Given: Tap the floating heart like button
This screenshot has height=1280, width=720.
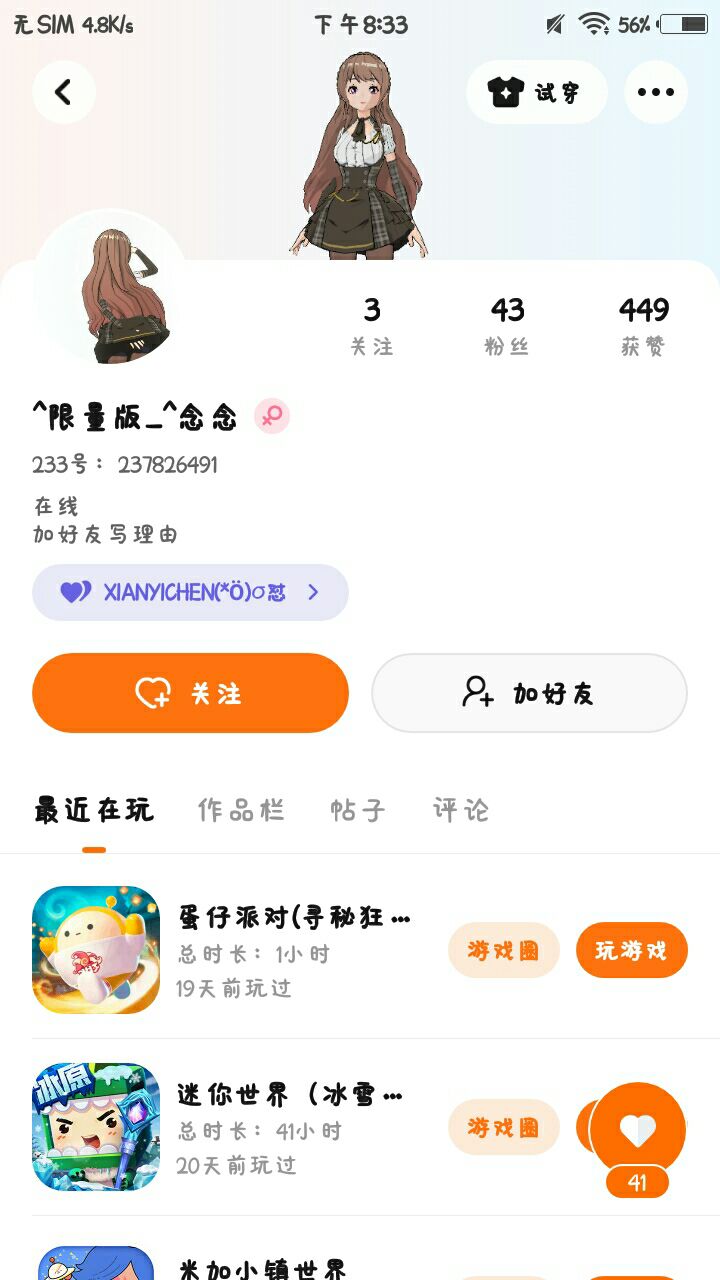Looking at the screenshot, I should point(637,1130).
